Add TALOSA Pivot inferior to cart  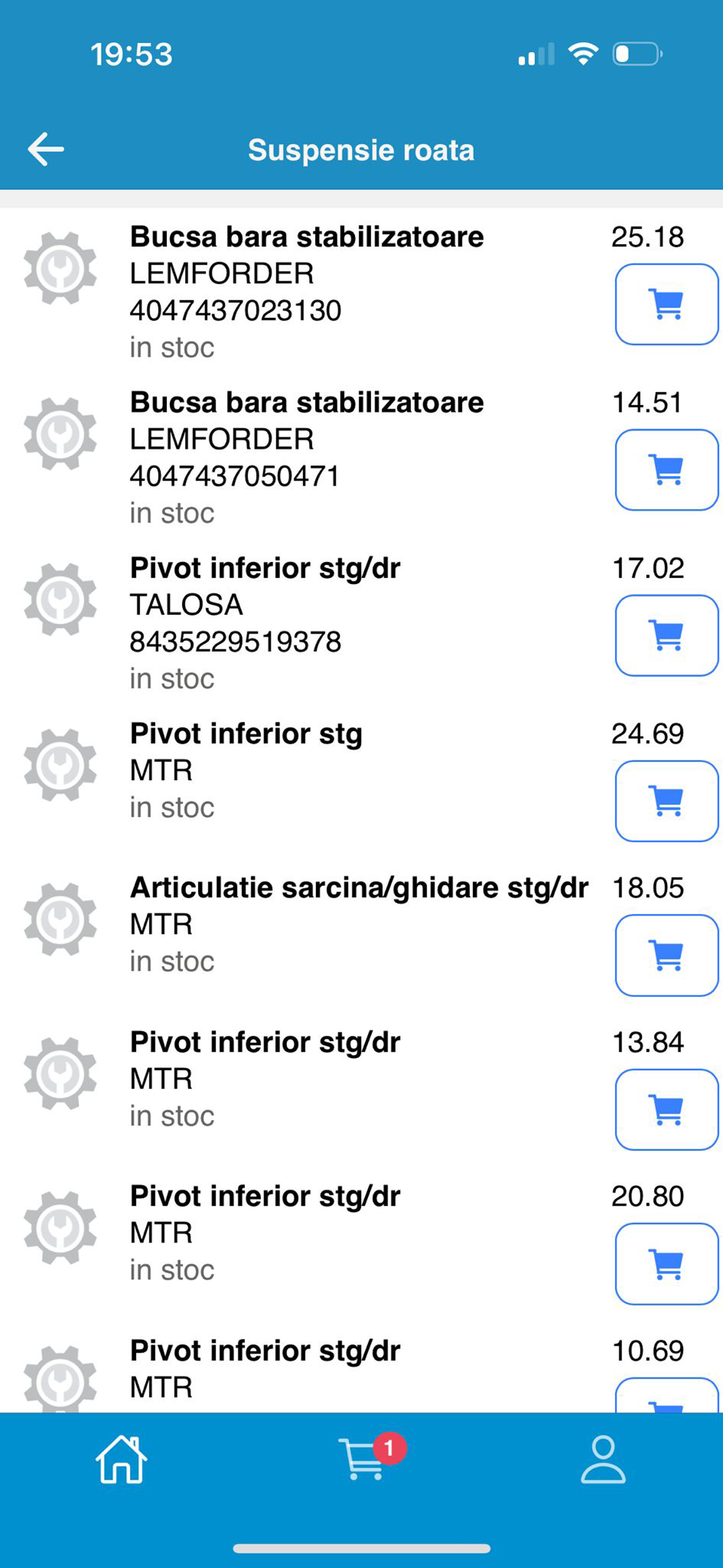click(666, 635)
